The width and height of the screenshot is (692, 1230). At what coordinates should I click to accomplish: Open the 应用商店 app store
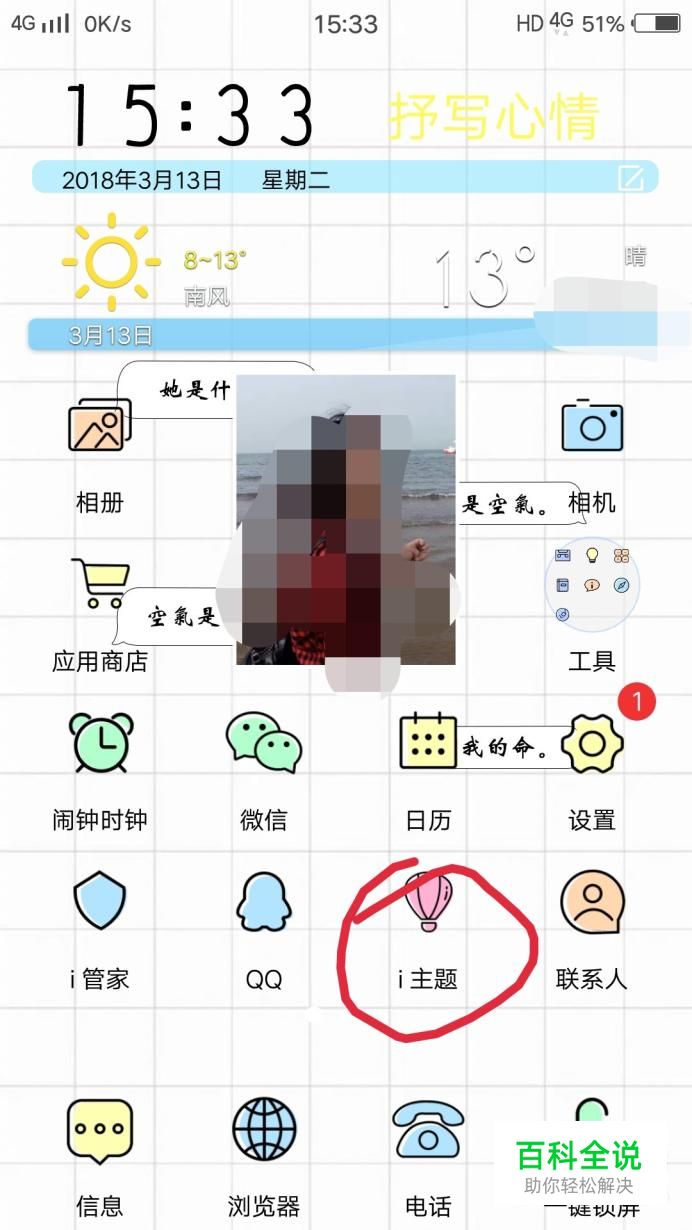pos(99,586)
